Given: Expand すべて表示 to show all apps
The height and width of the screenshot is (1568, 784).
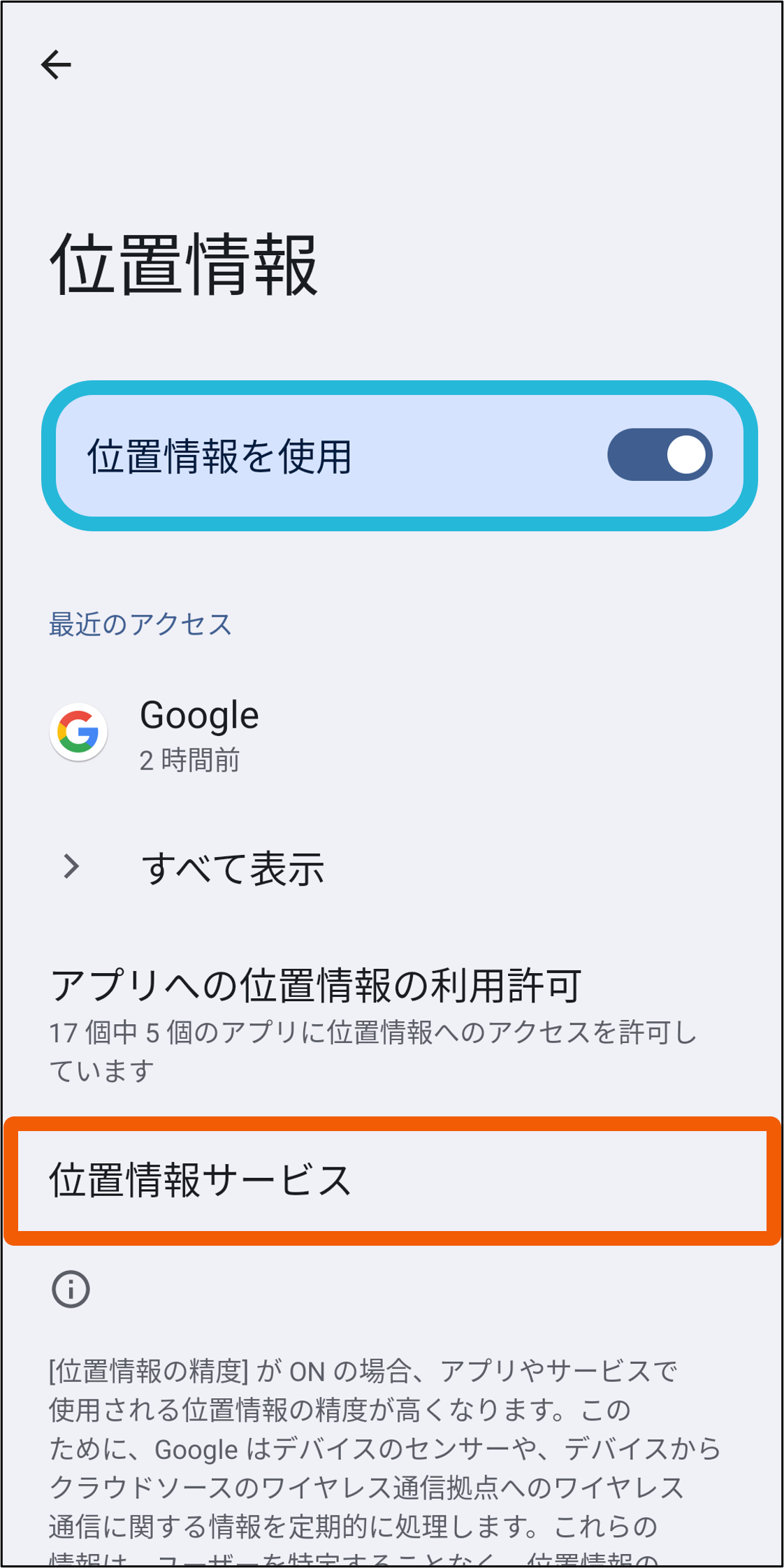Looking at the screenshot, I should pos(392,868).
